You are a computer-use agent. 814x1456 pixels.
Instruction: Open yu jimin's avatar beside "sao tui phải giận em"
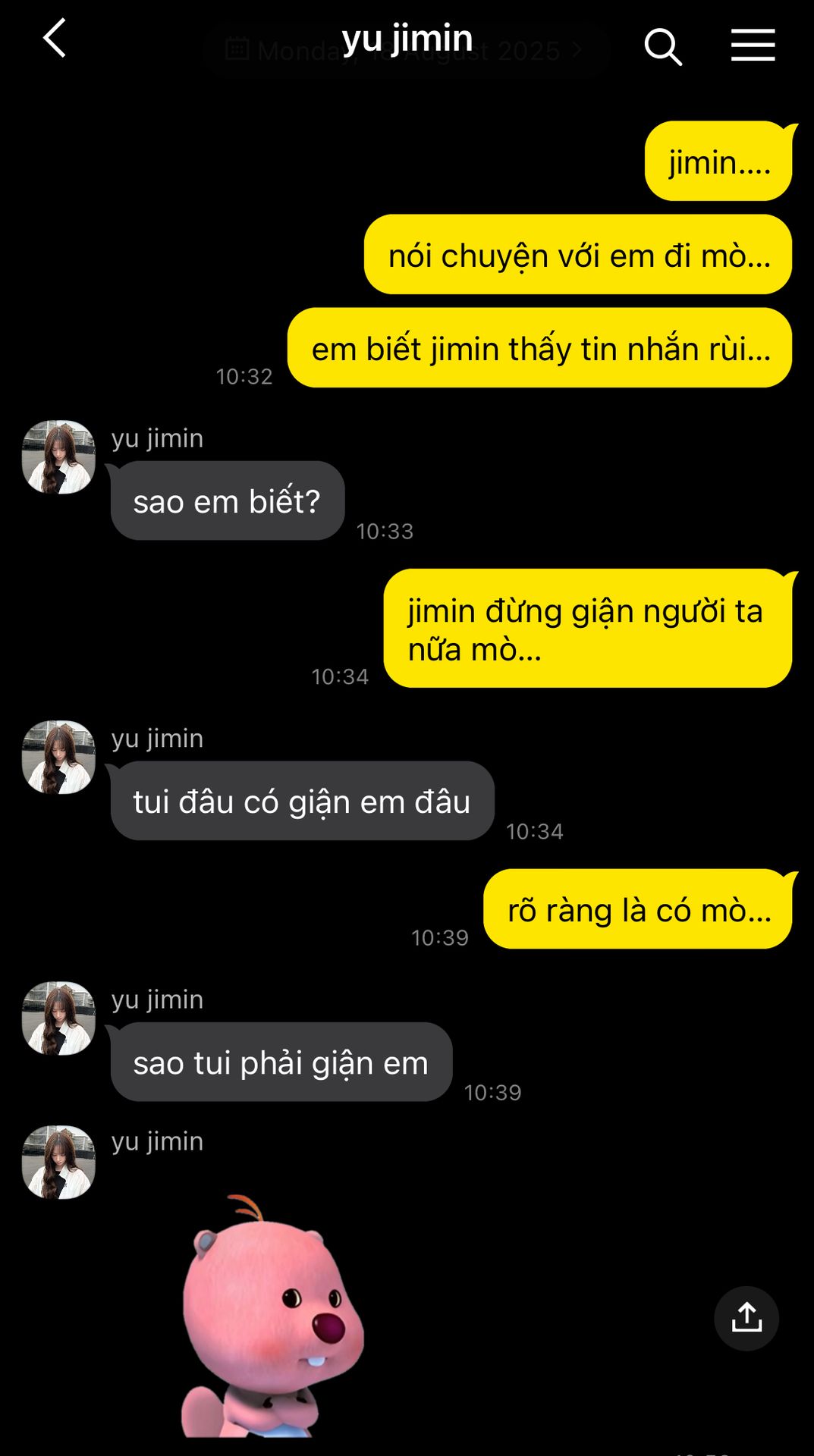(58, 1018)
